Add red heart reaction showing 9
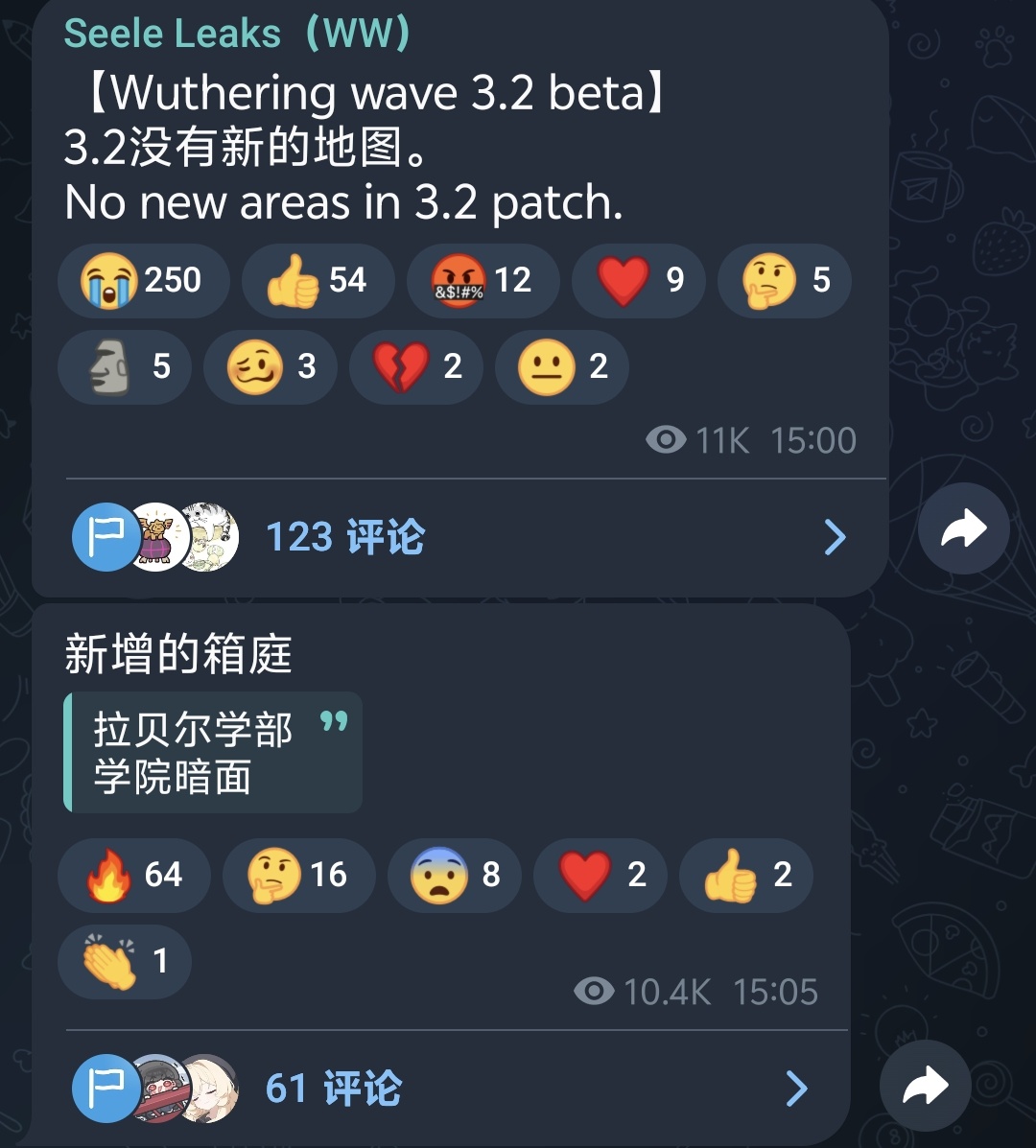This screenshot has height=1148, width=1036. [x=639, y=280]
